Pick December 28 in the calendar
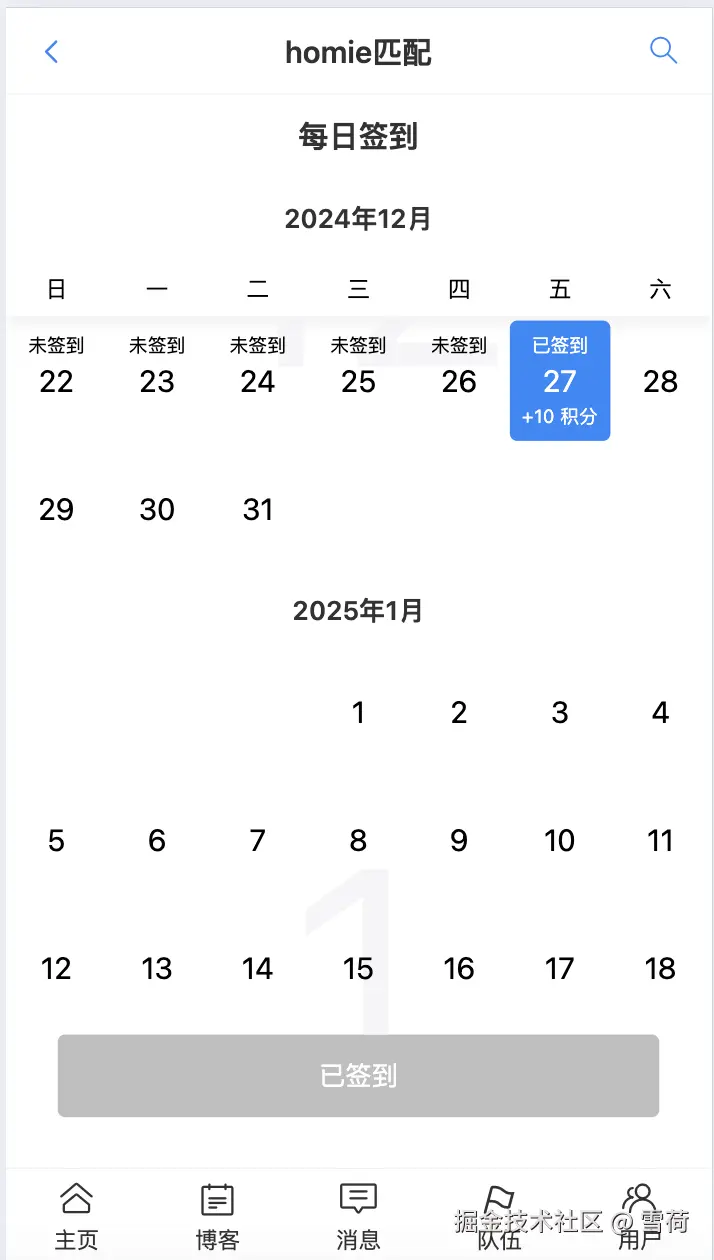The height and width of the screenshot is (1260, 714). pyautogui.click(x=661, y=381)
